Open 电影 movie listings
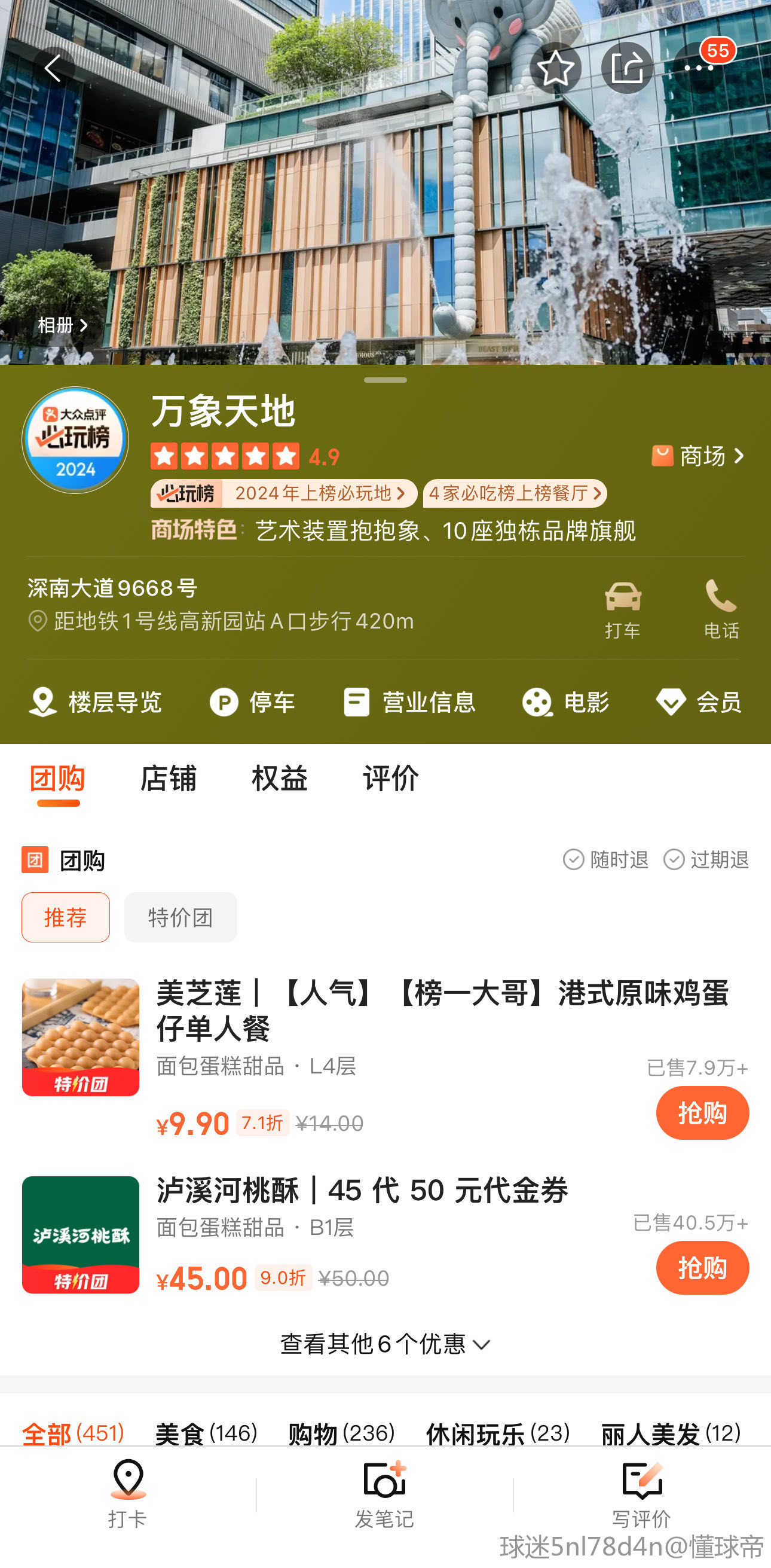 tap(565, 702)
